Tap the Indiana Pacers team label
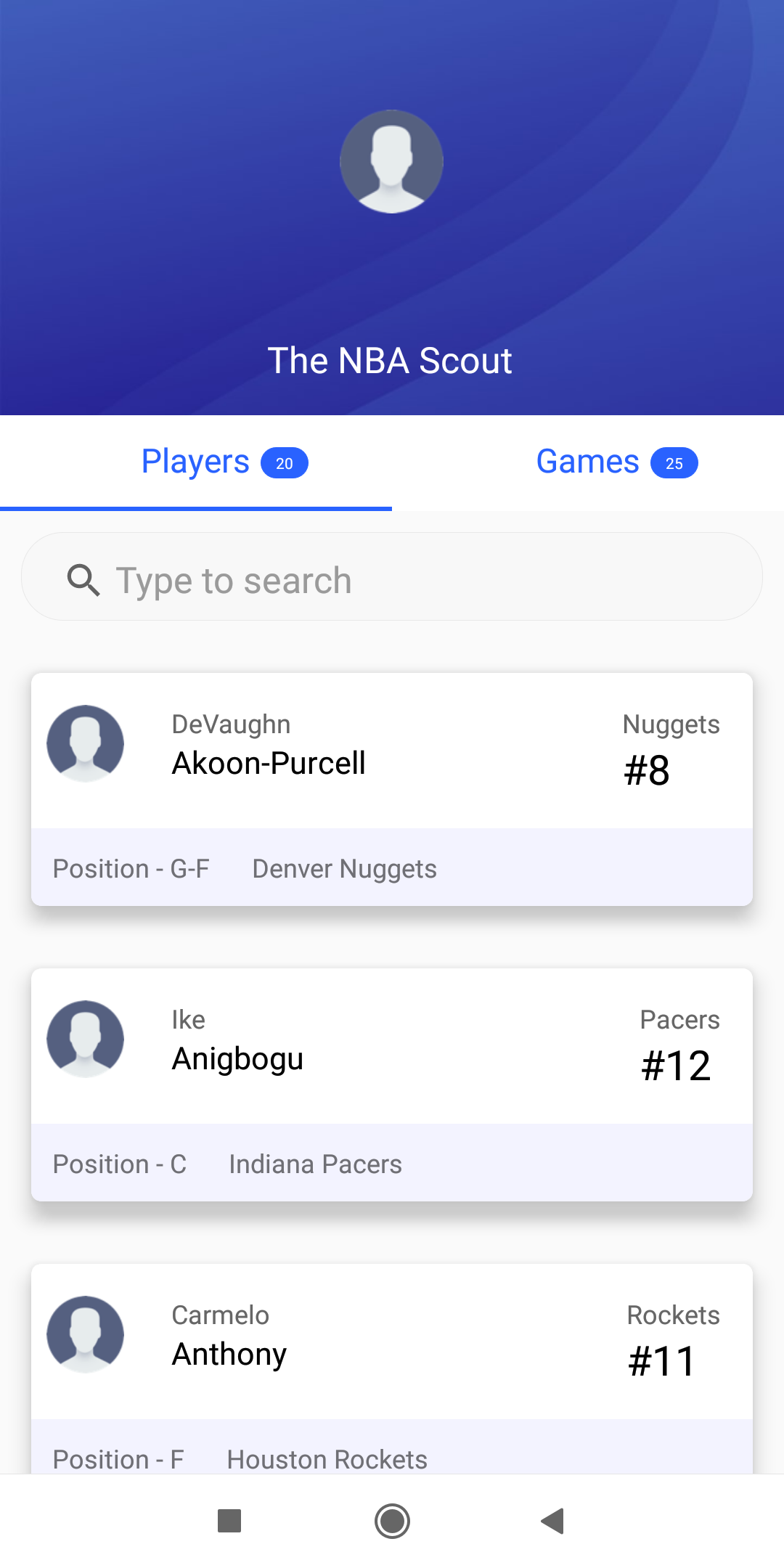The image size is (784, 1568). [314, 1164]
